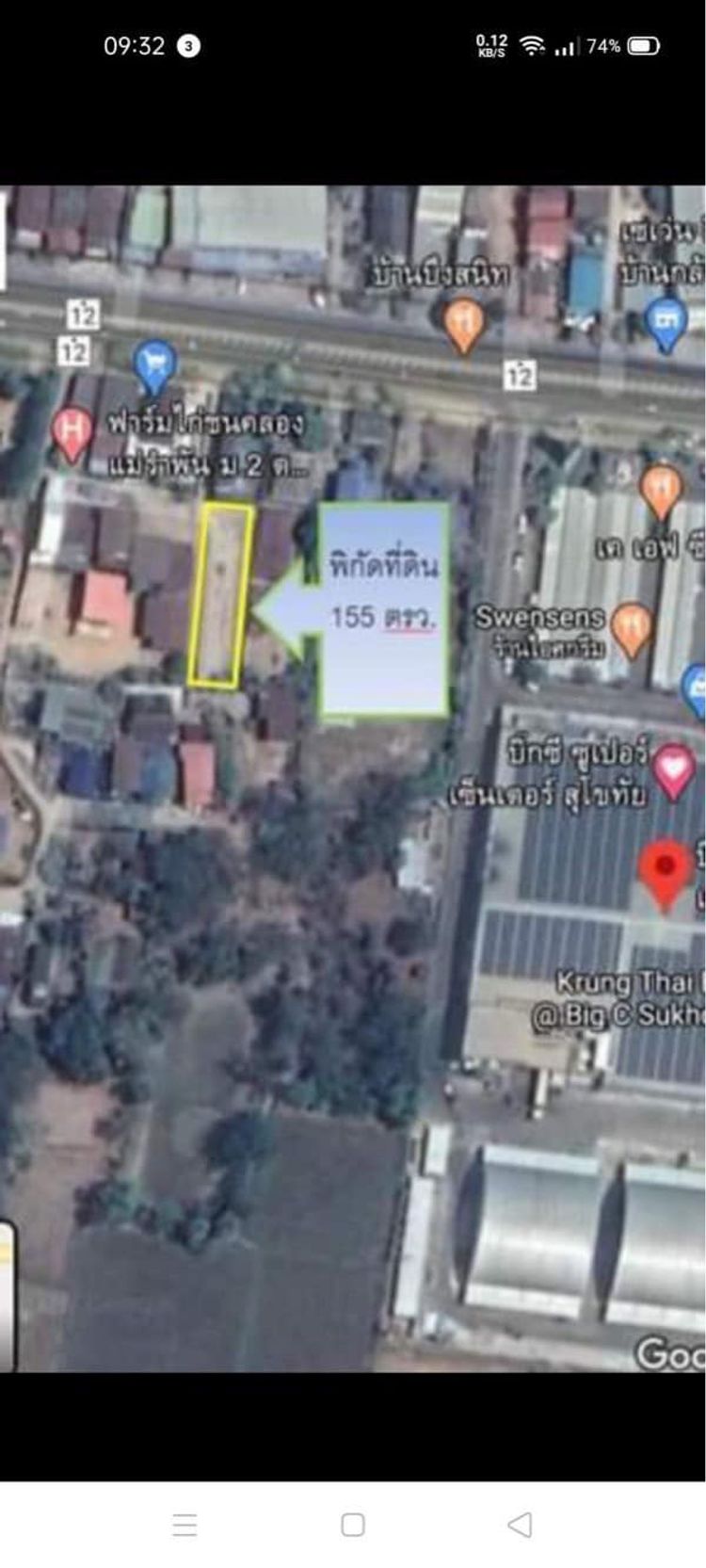
Task: Return to the home screen
Action: coord(353,1524)
